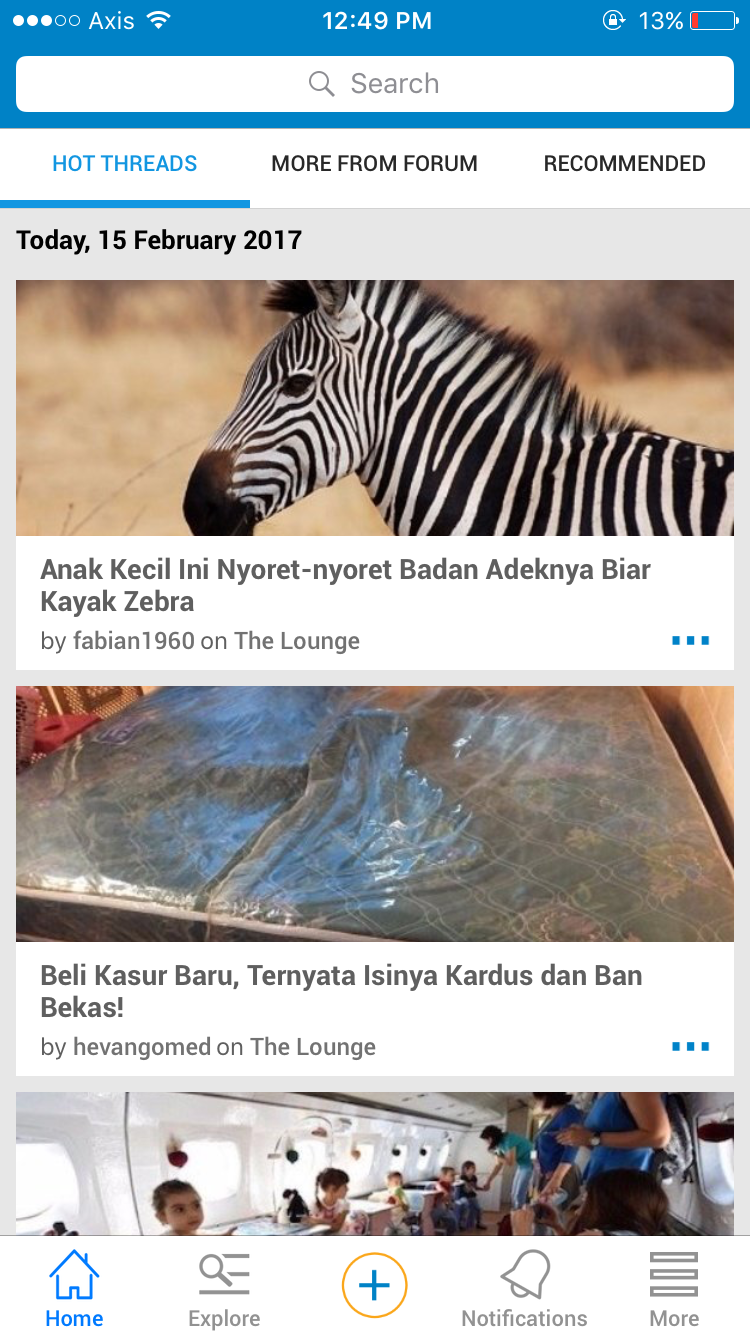
Task: Select the Recommended tab
Action: 624,164
